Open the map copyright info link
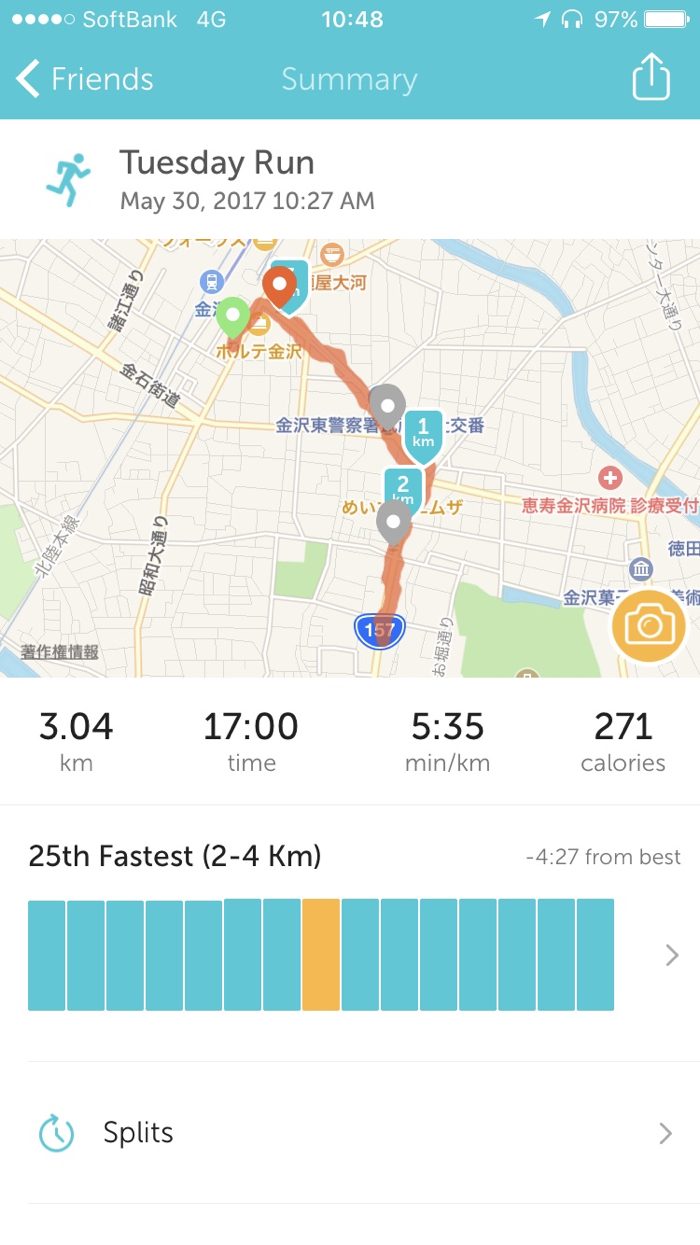The height and width of the screenshot is (1245, 700). 60,652
